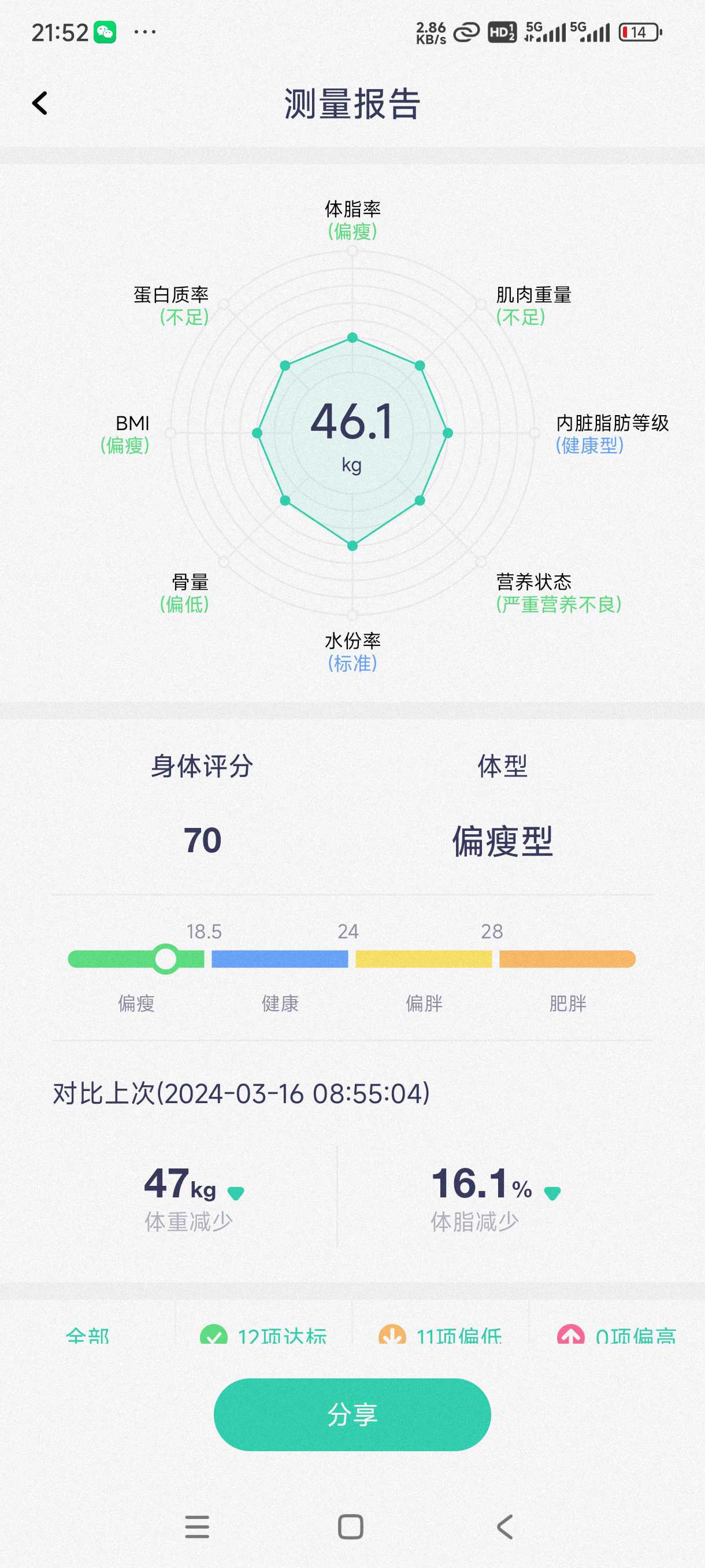Go back from the measurement report
Screen dimensions: 705x1568
(40, 103)
